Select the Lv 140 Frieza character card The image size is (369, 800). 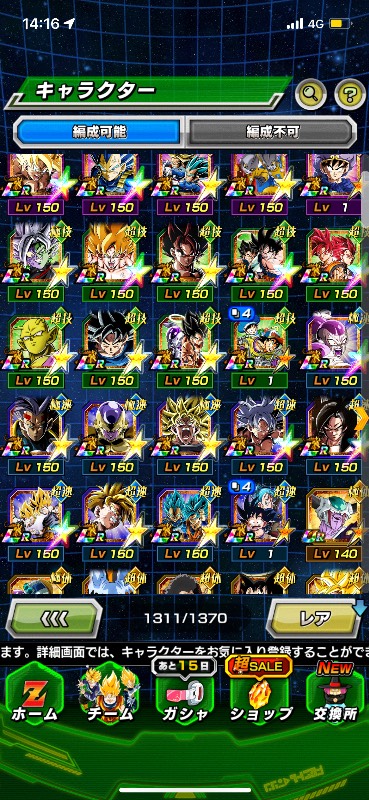click(x=335, y=523)
